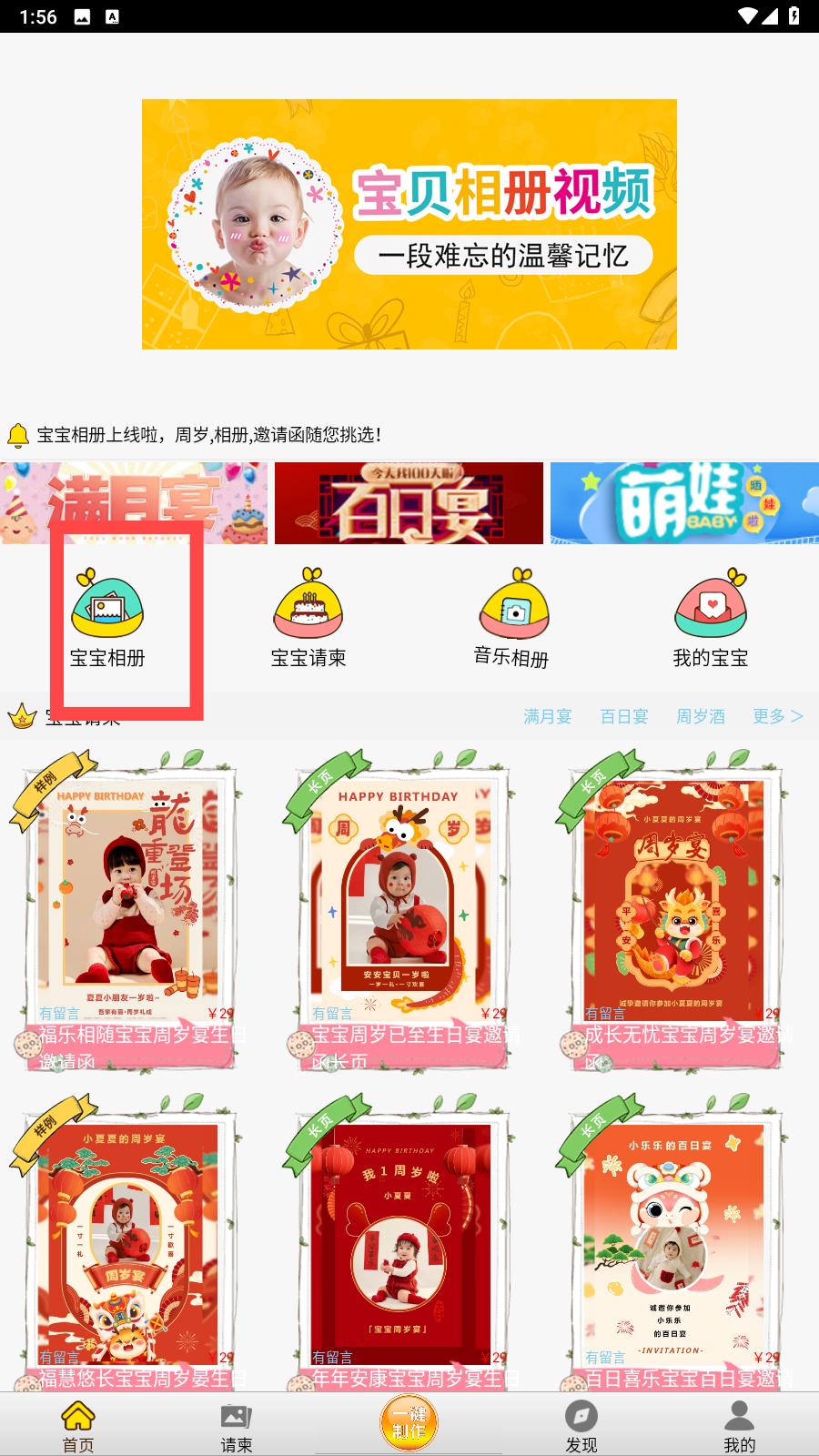819x1456 pixels.
Task: Open the 百日宴 category banner
Action: [409, 503]
